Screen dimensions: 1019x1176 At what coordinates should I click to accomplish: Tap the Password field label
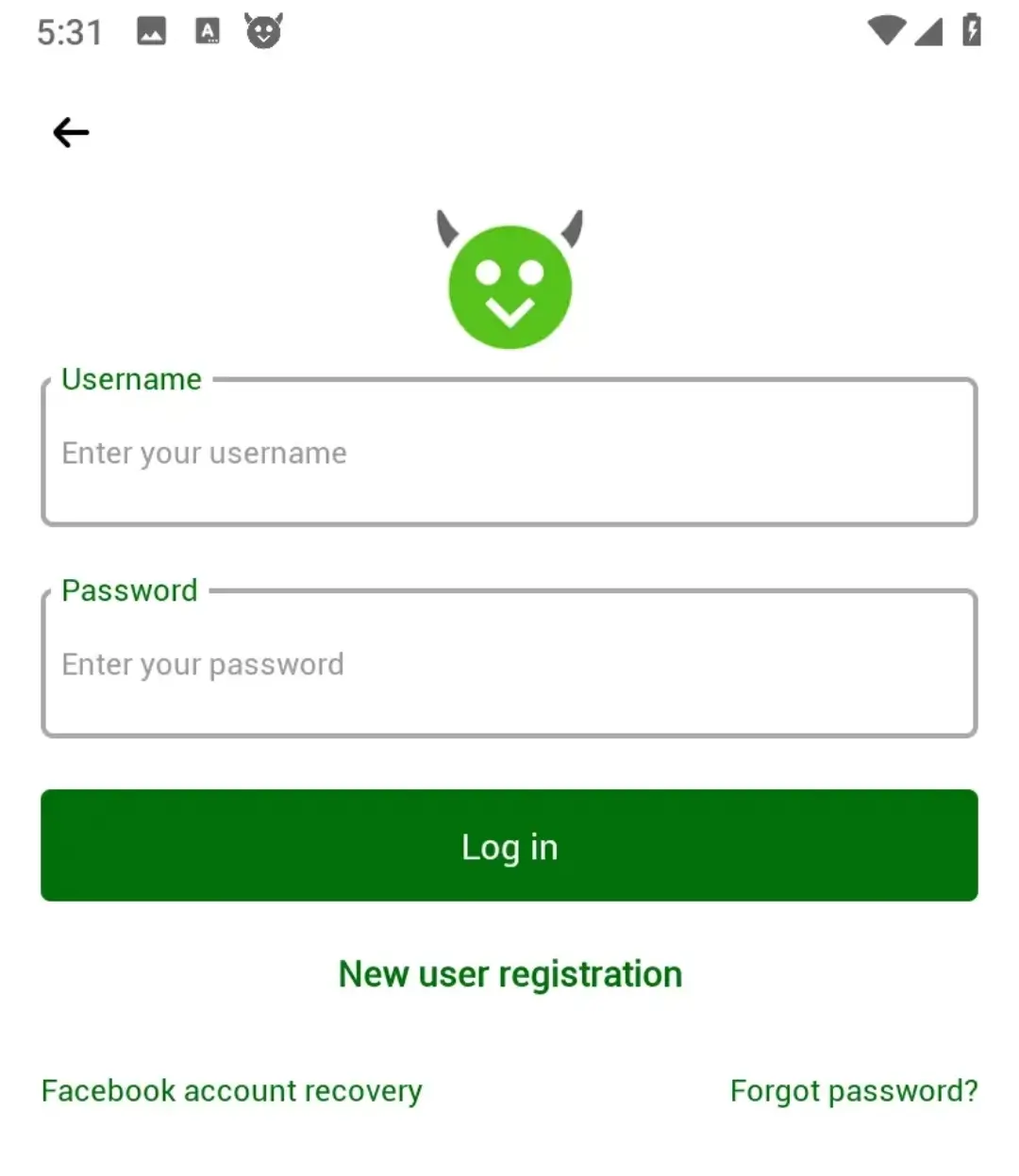point(129,590)
